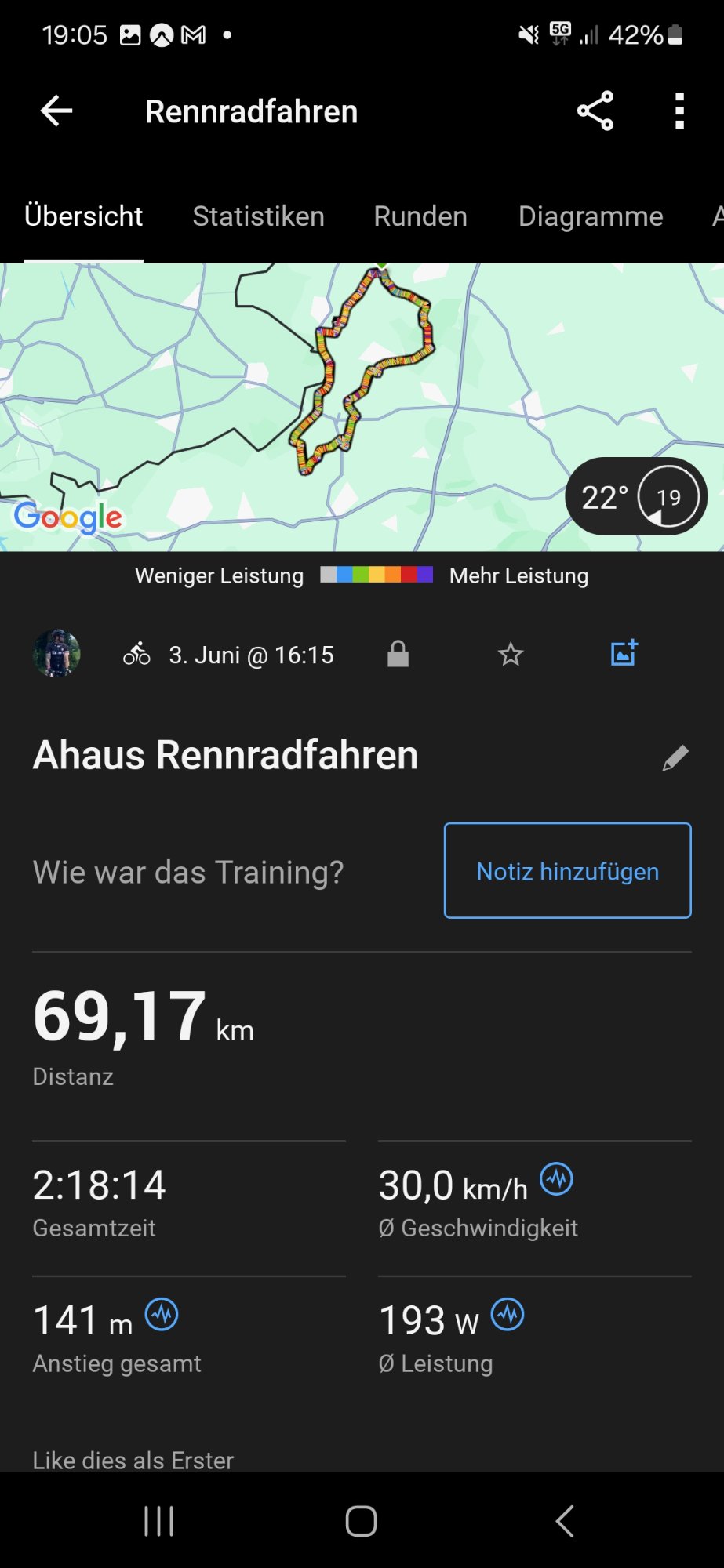The width and height of the screenshot is (724, 1568).
Task: Go to the system home screen
Action: coord(362,1521)
